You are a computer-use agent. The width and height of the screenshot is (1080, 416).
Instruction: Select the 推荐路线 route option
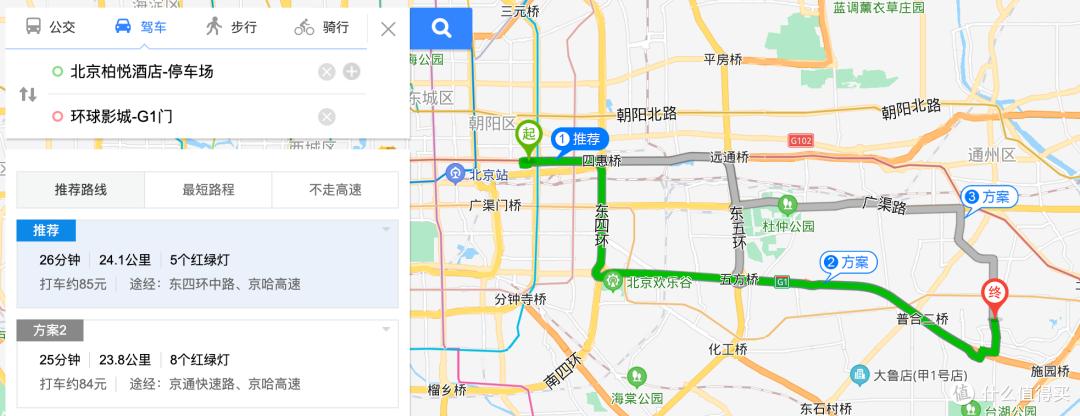80,189
